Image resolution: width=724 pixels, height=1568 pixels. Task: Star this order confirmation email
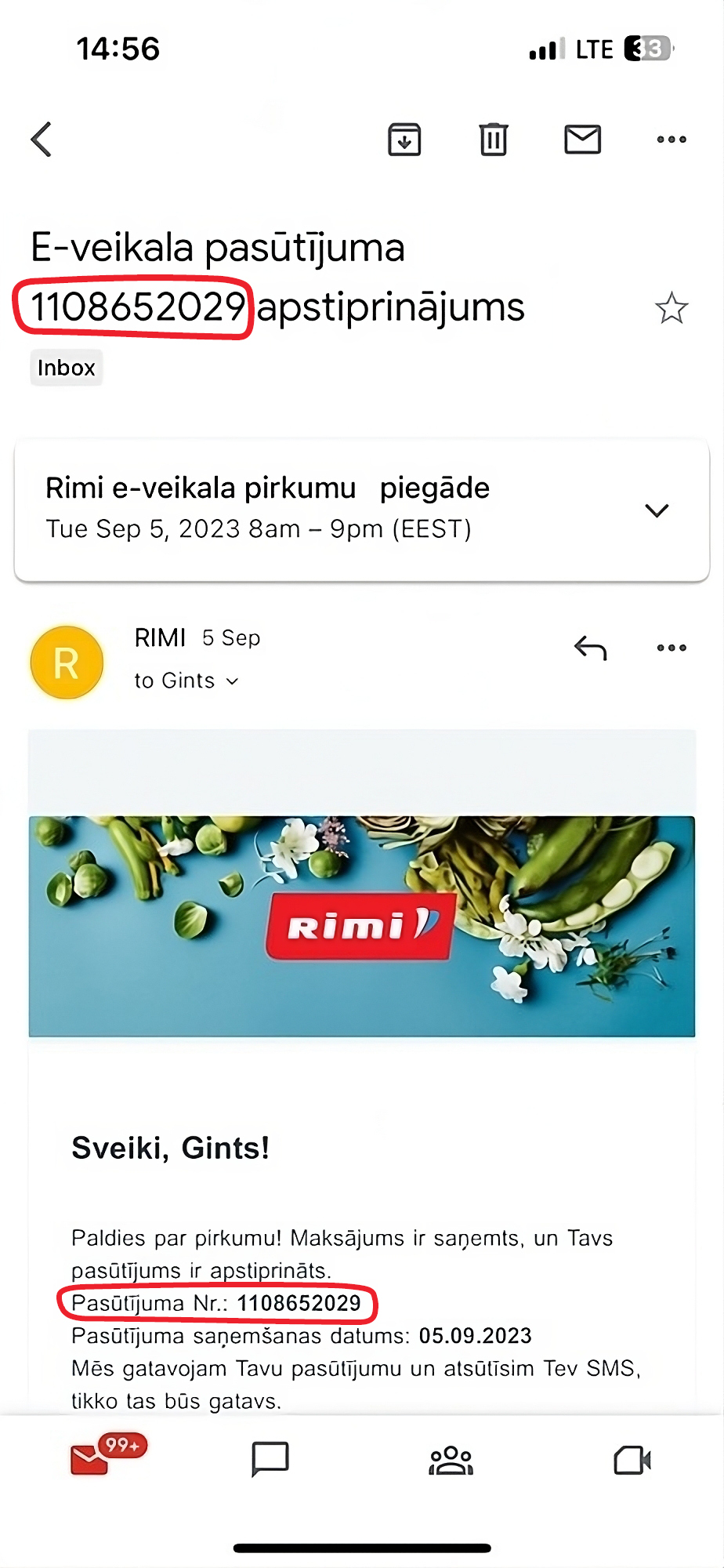672,308
